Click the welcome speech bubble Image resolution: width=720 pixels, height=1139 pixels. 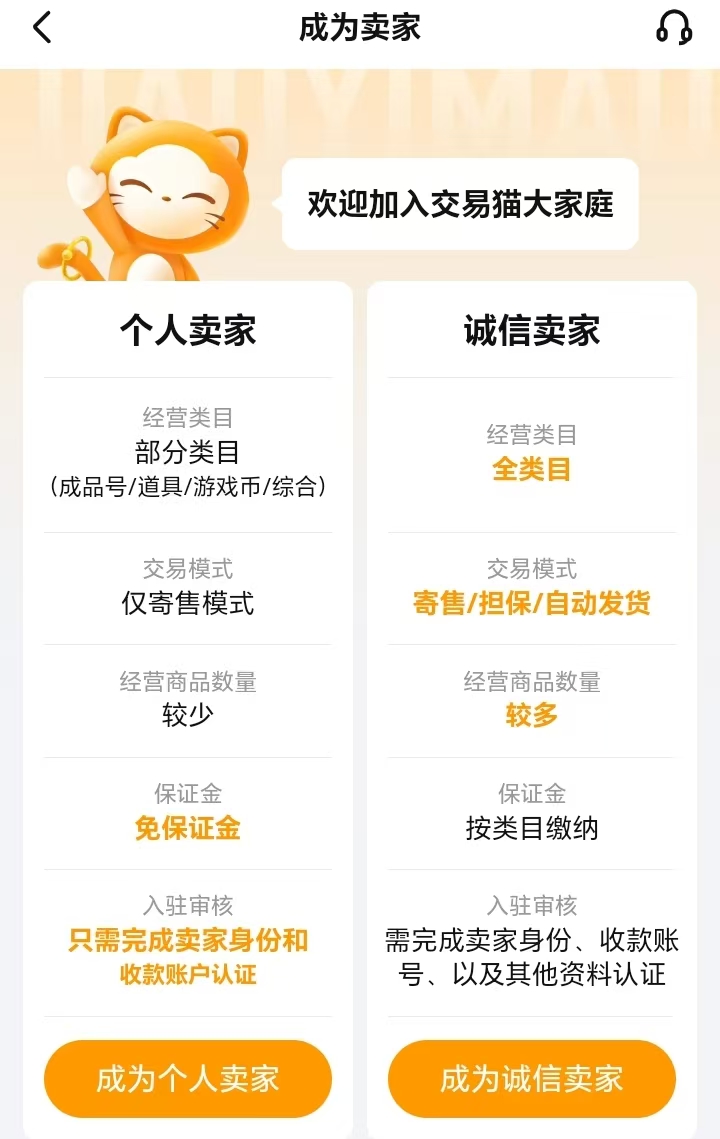tap(460, 203)
